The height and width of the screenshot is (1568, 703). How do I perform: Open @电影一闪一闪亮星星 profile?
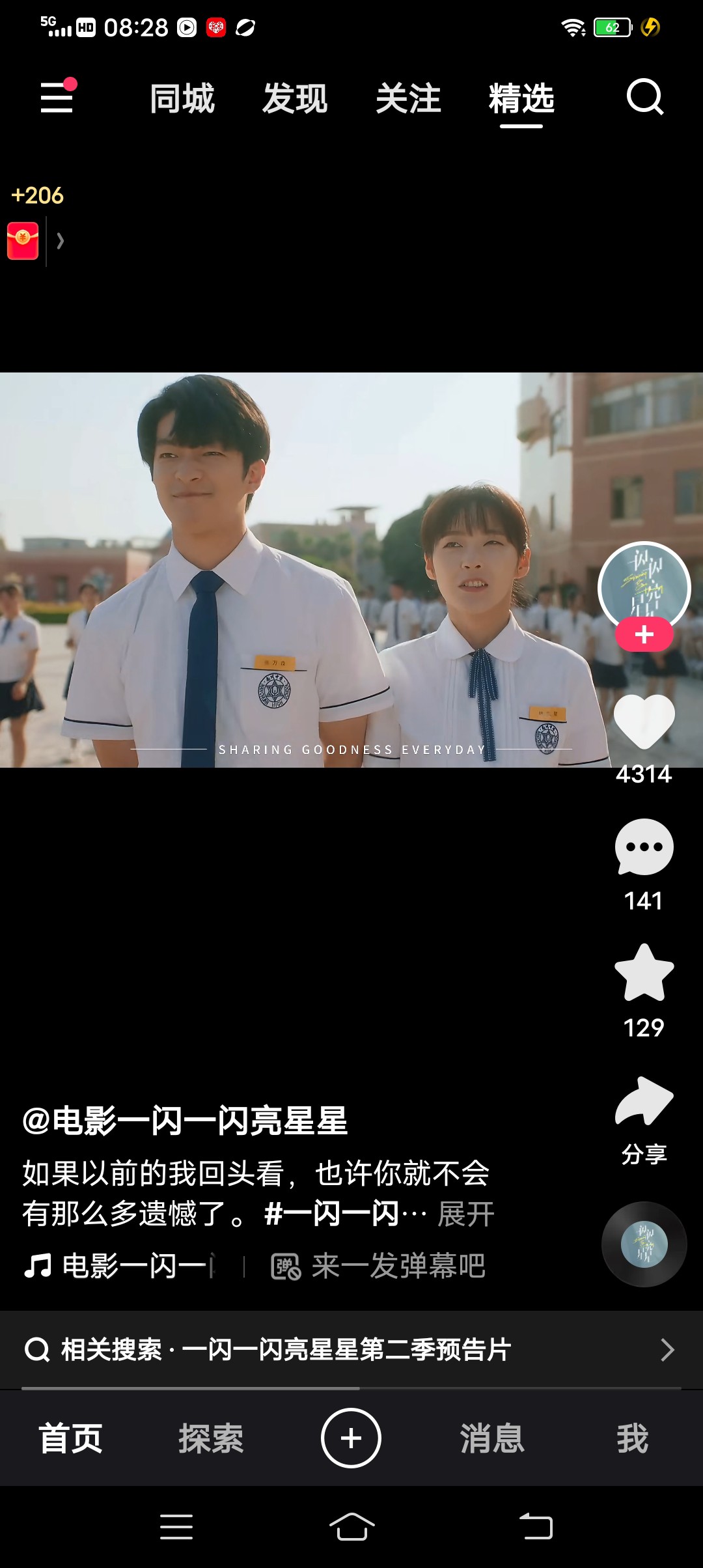(185, 1121)
